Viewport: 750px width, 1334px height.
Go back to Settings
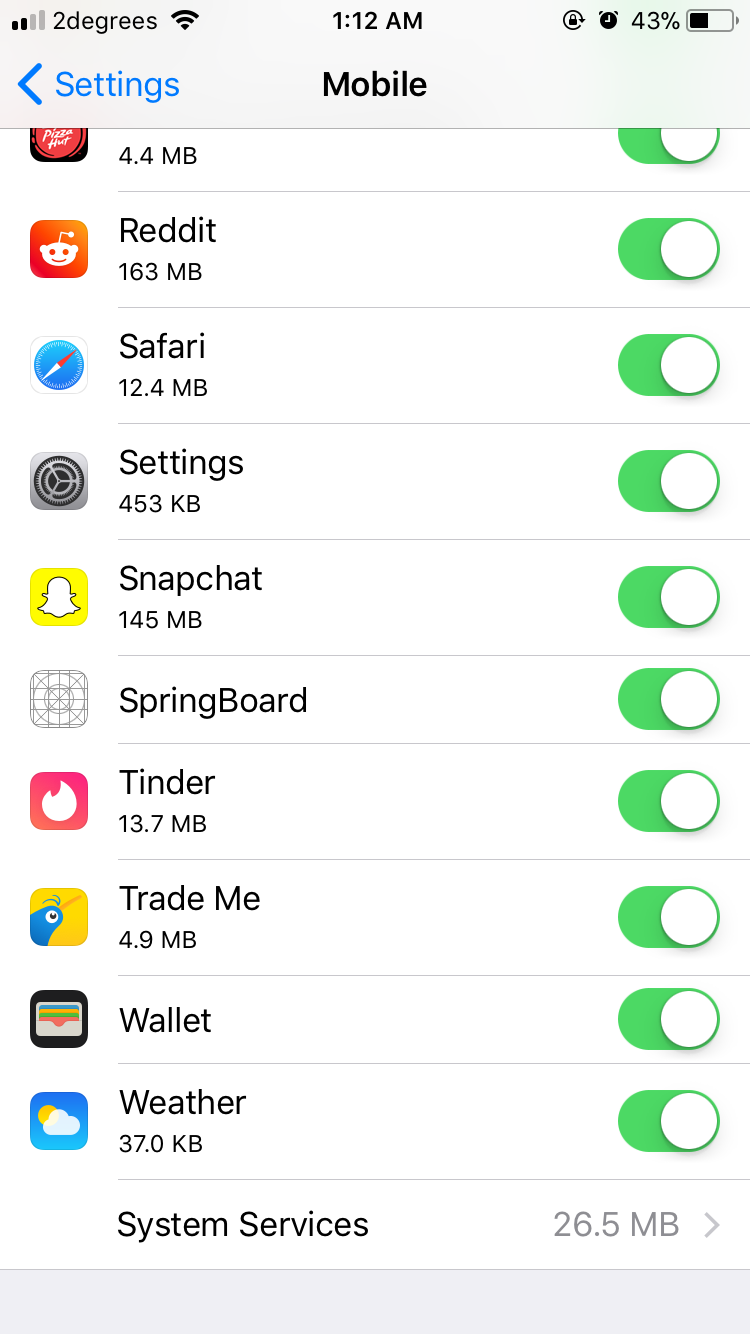[x=98, y=85]
